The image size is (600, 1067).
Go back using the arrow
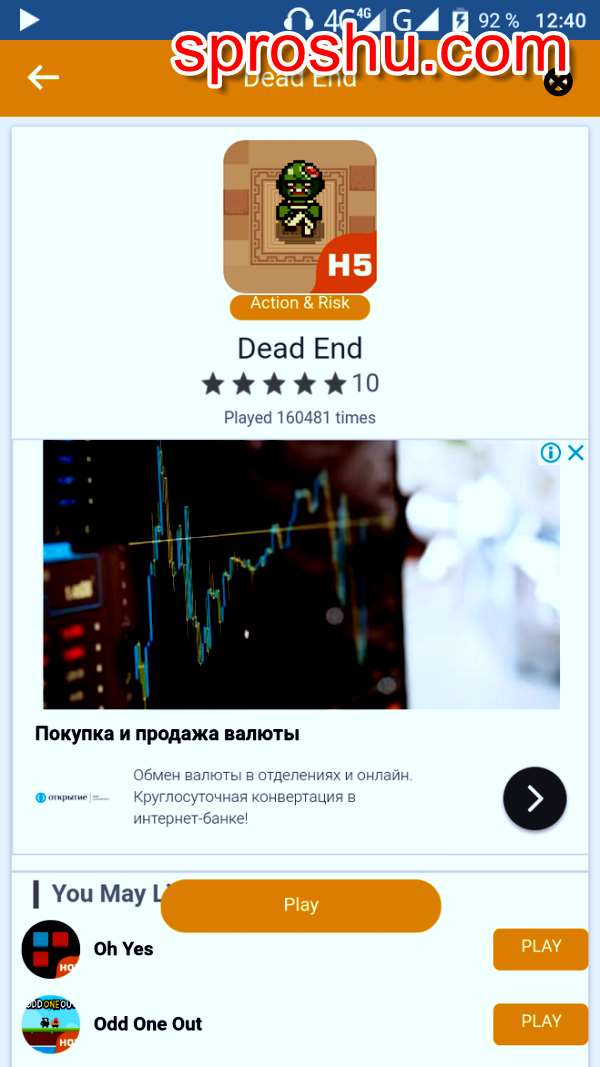pyautogui.click(x=43, y=77)
